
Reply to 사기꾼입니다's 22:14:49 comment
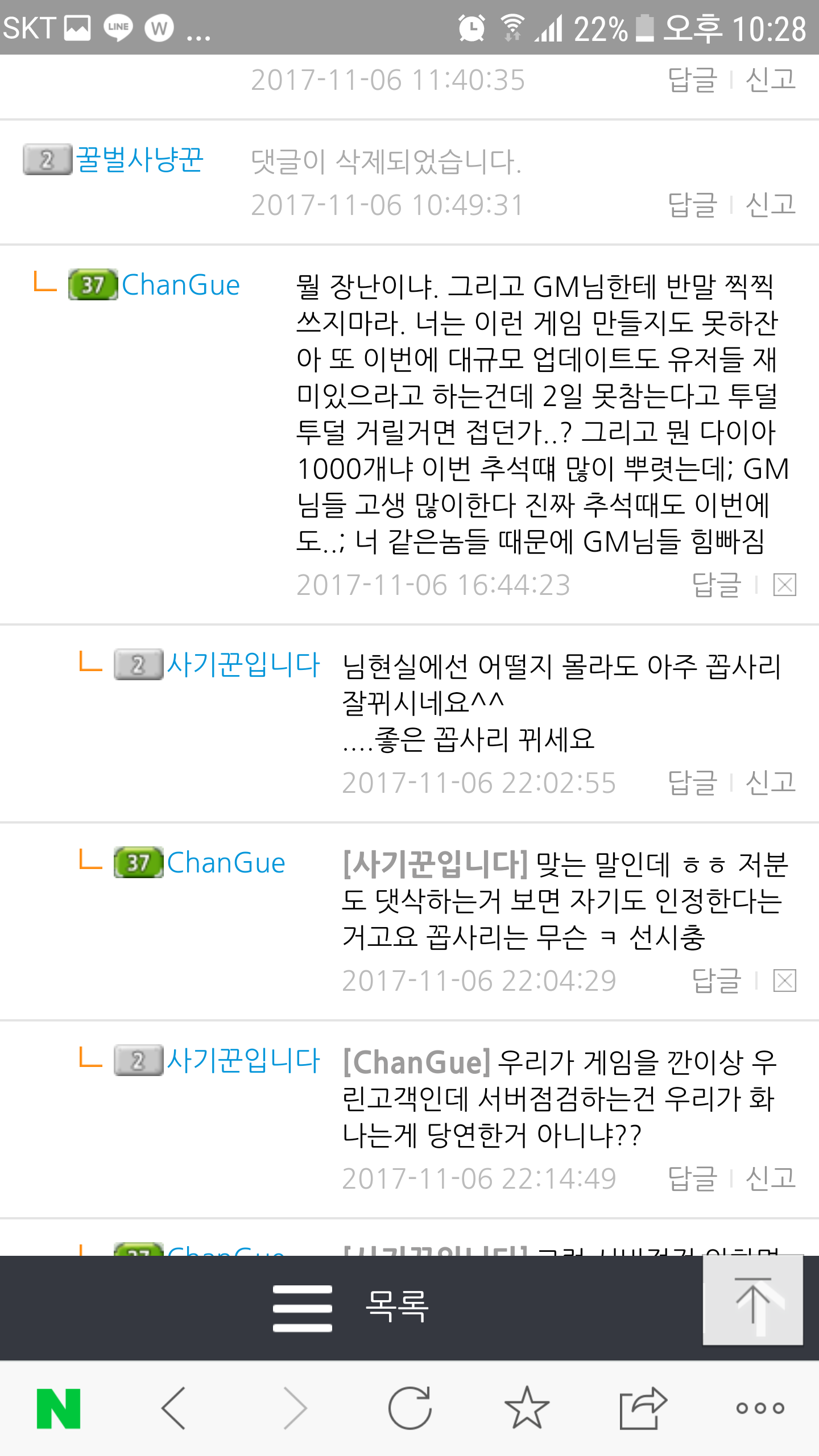tap(692, 1178)
